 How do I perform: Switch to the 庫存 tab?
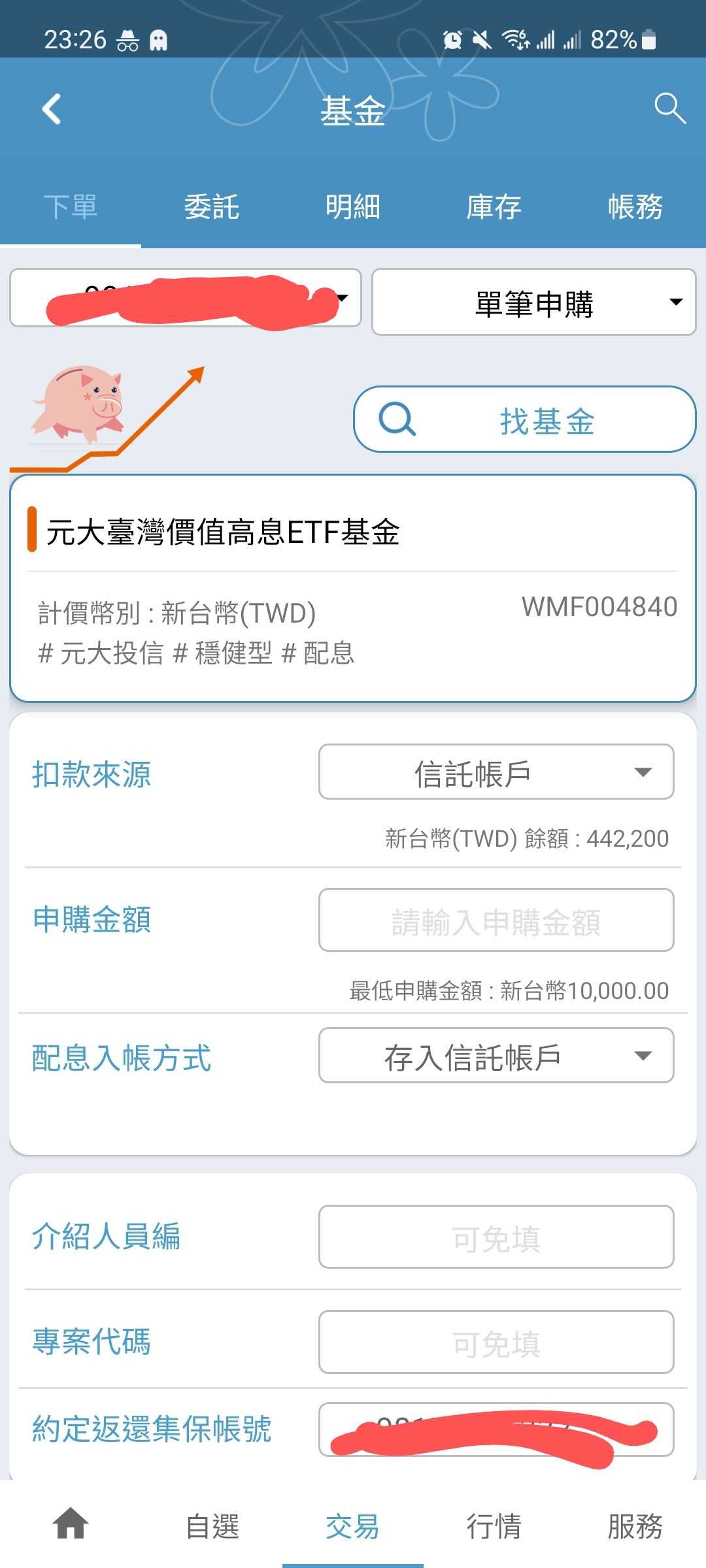coord(494,207)
